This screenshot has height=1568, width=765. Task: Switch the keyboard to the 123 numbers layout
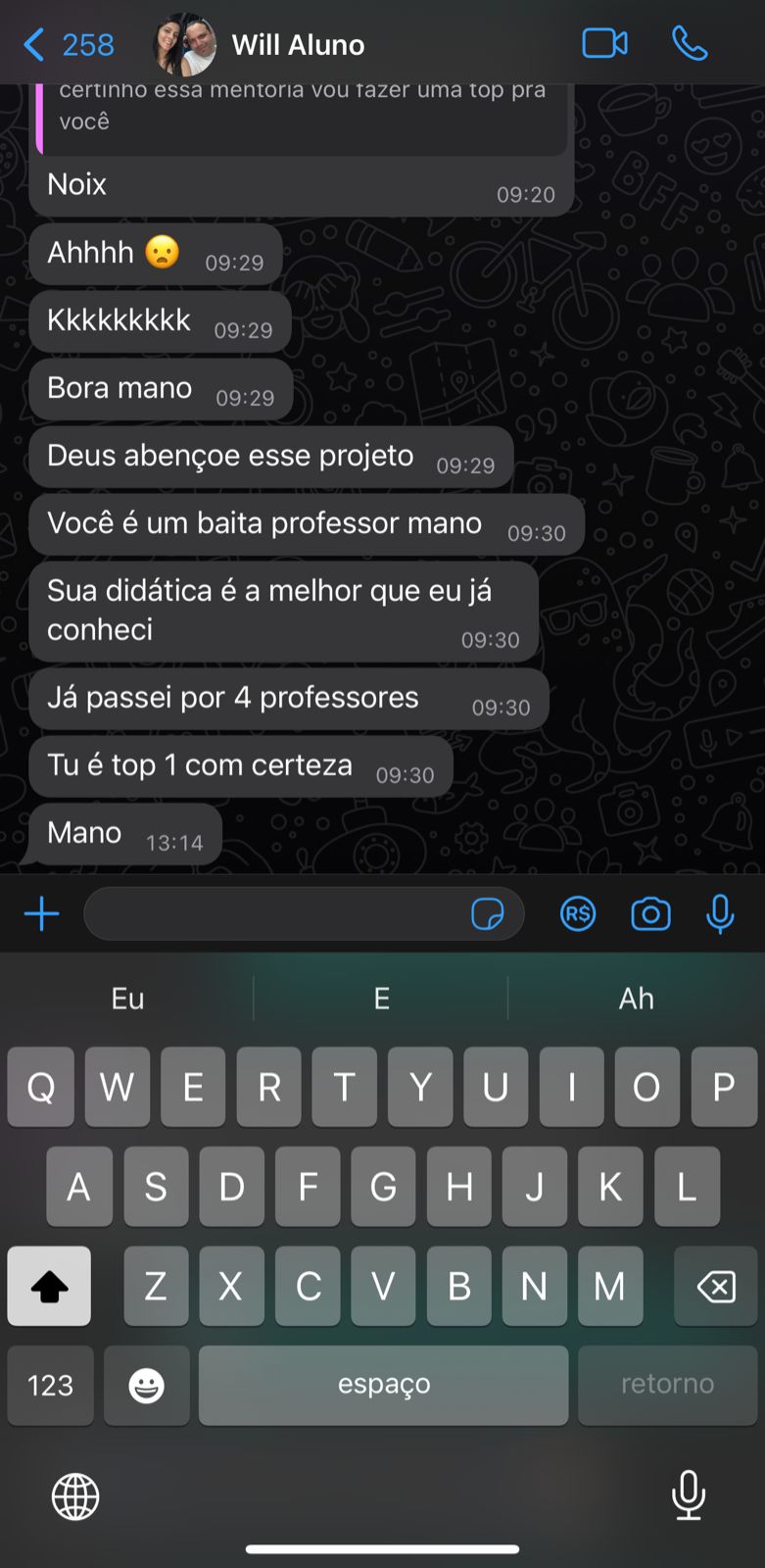pyautogui.click(x=50, y=1385)
